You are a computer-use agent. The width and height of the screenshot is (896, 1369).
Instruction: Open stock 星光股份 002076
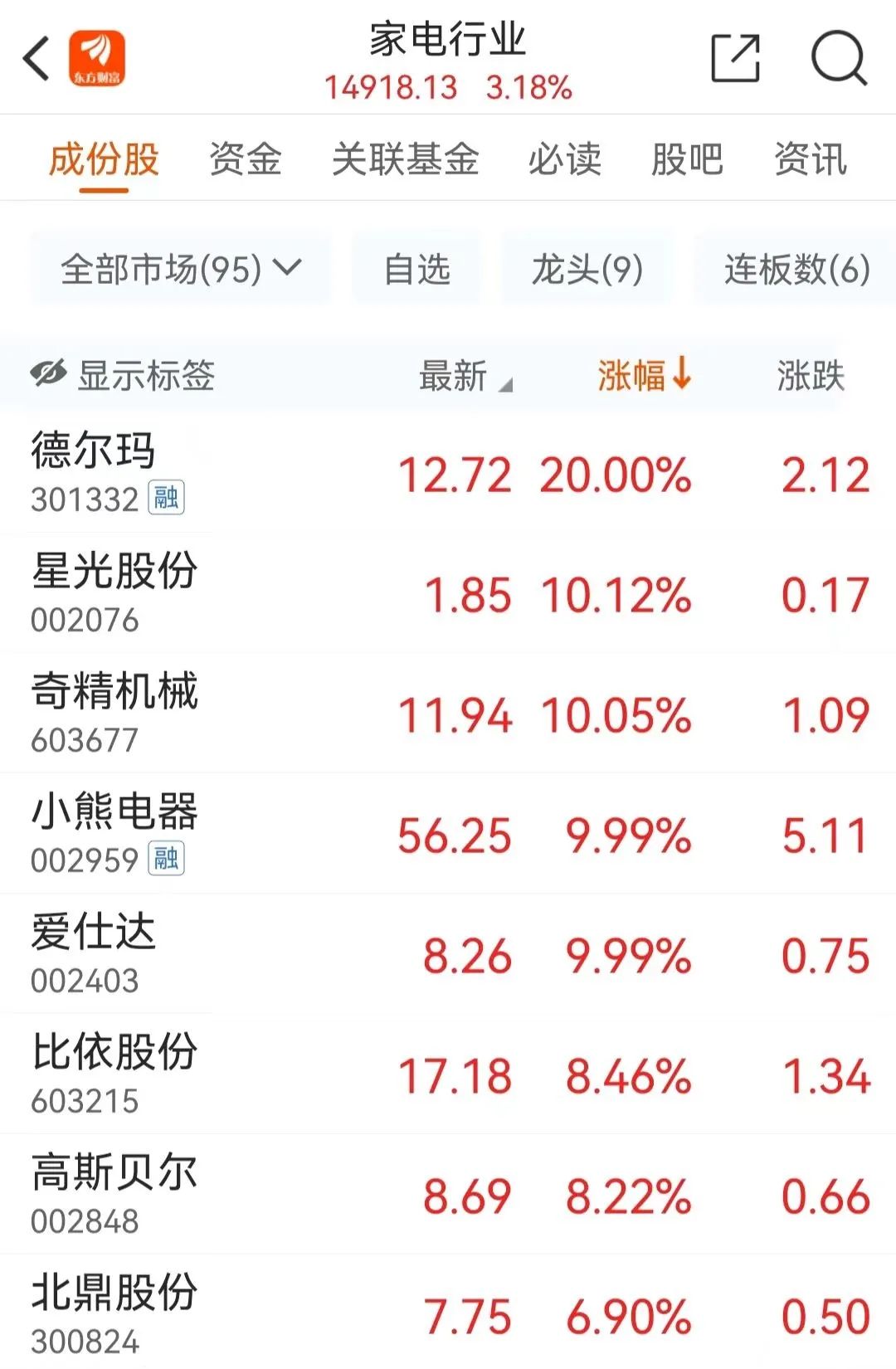point(448,593)
